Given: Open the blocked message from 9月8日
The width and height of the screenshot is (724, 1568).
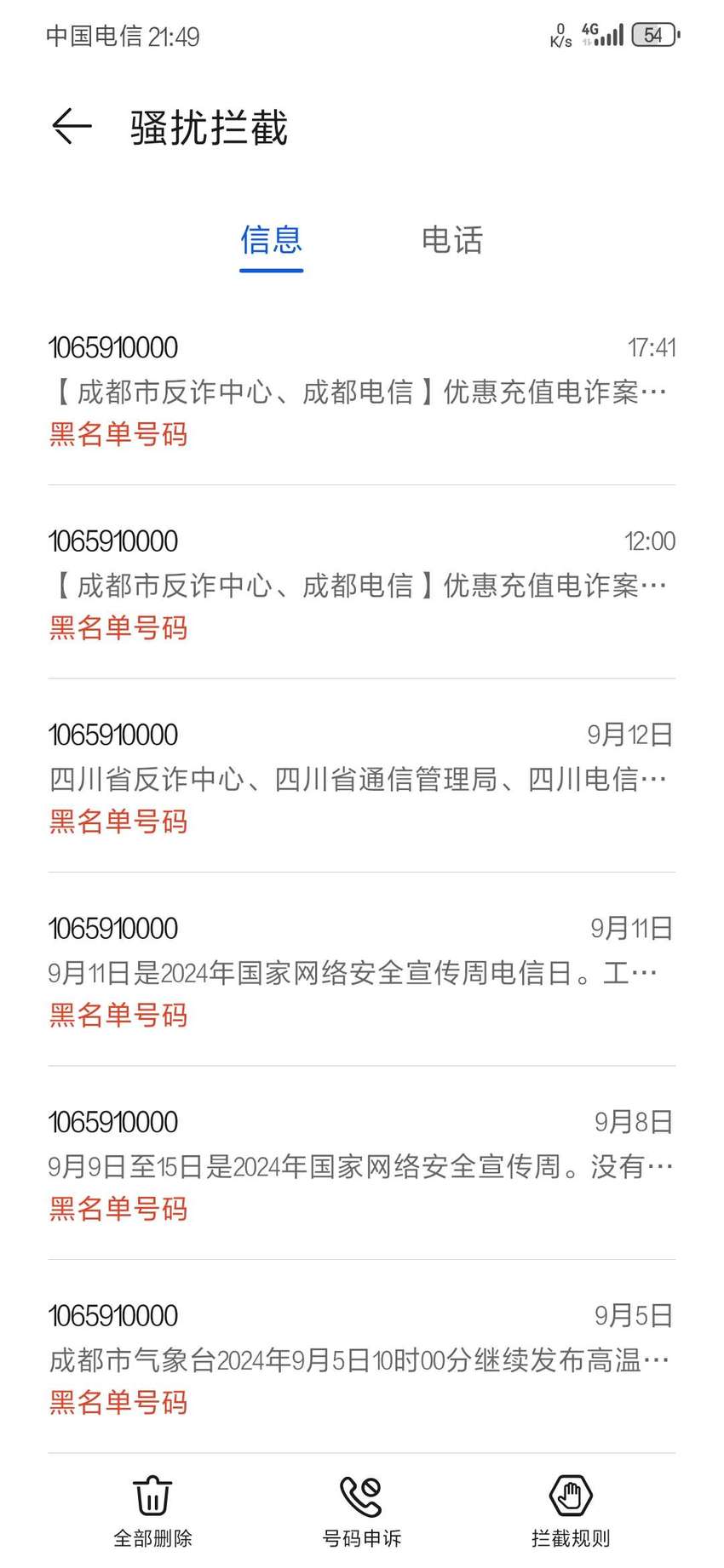Looking at the screenshot, I should pos(362,1164).
